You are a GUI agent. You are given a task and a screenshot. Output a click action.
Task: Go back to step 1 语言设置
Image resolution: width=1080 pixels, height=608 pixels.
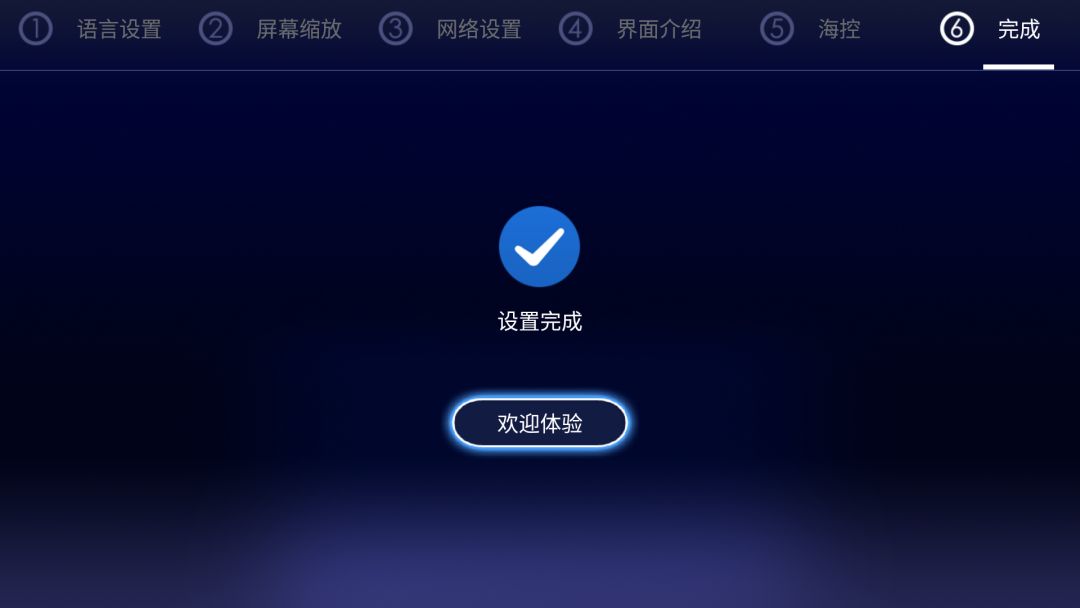click(92, 30)
